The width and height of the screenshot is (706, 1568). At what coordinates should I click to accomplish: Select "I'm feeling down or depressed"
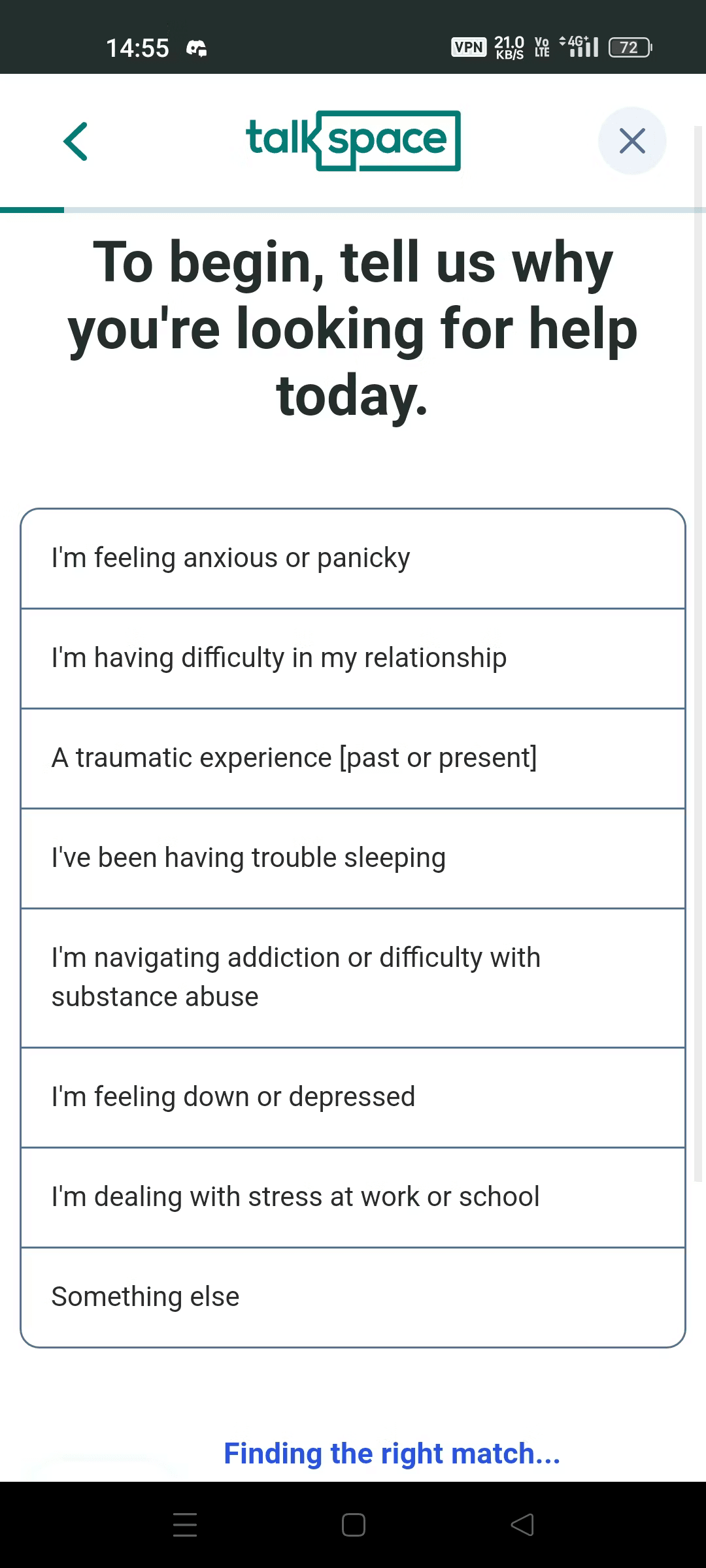(353, 1098)
